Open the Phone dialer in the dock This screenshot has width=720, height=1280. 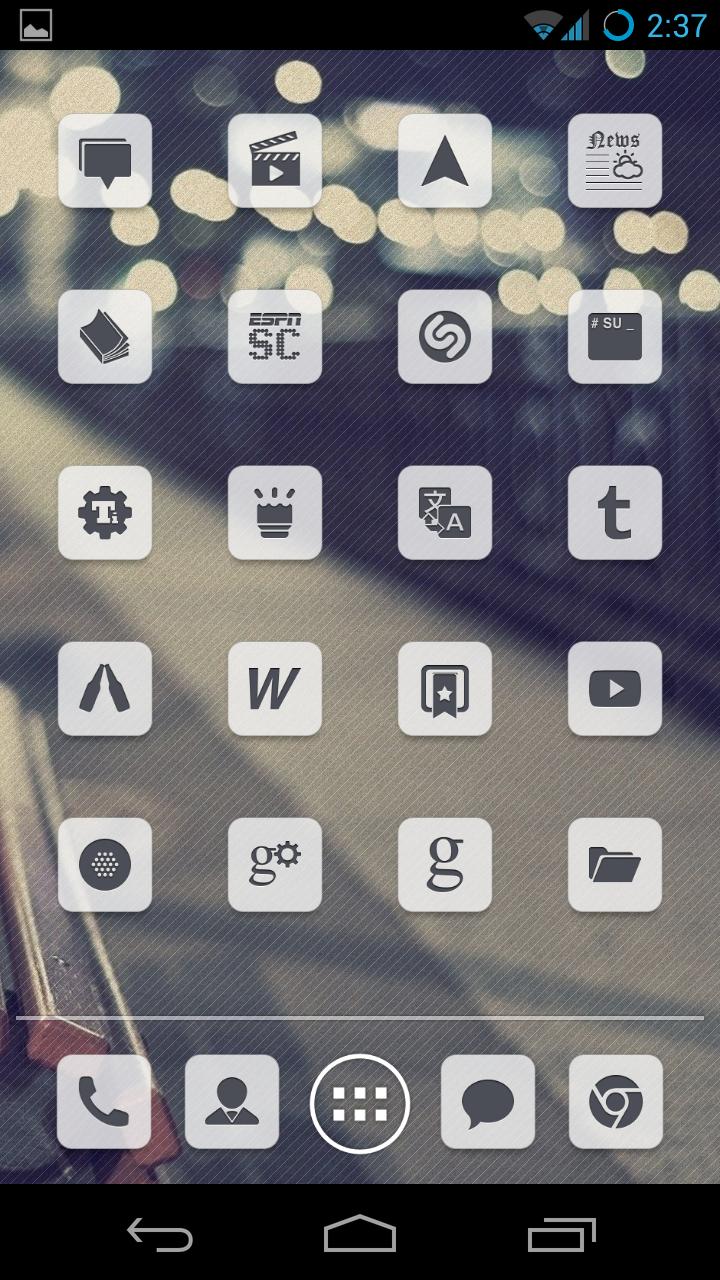(104, 1102)
